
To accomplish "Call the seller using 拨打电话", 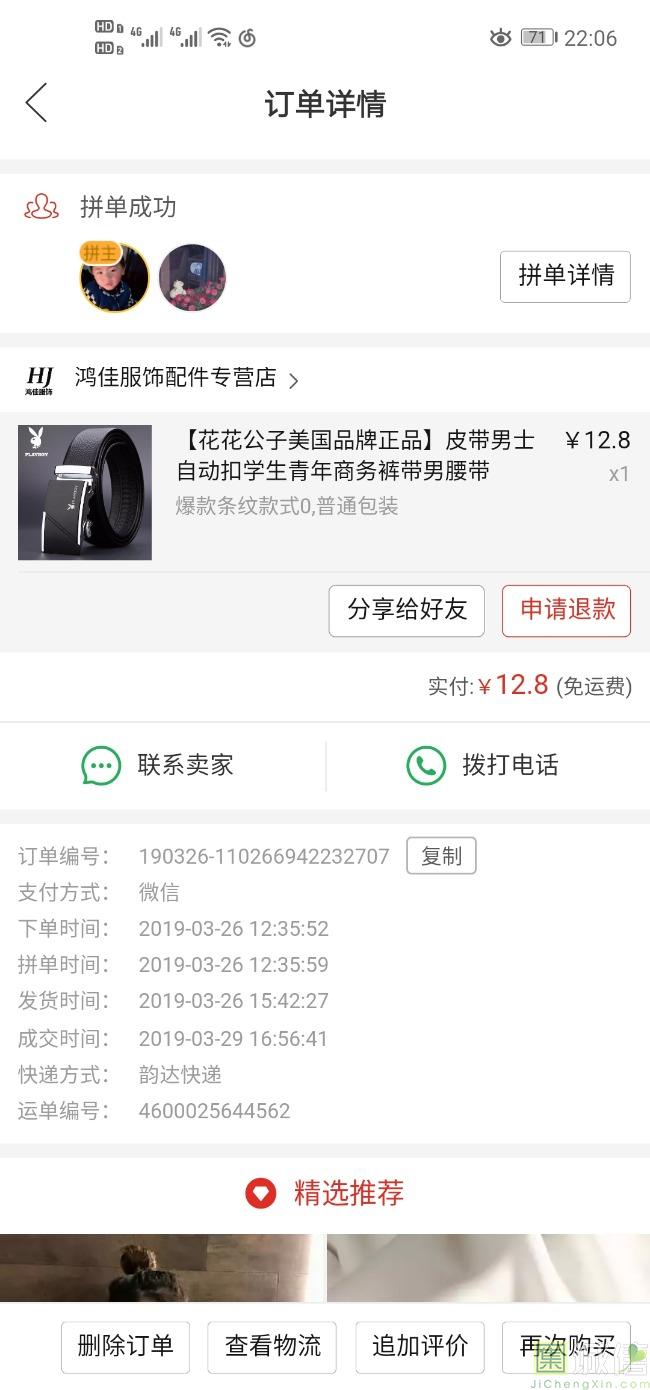I will (483, 766).
